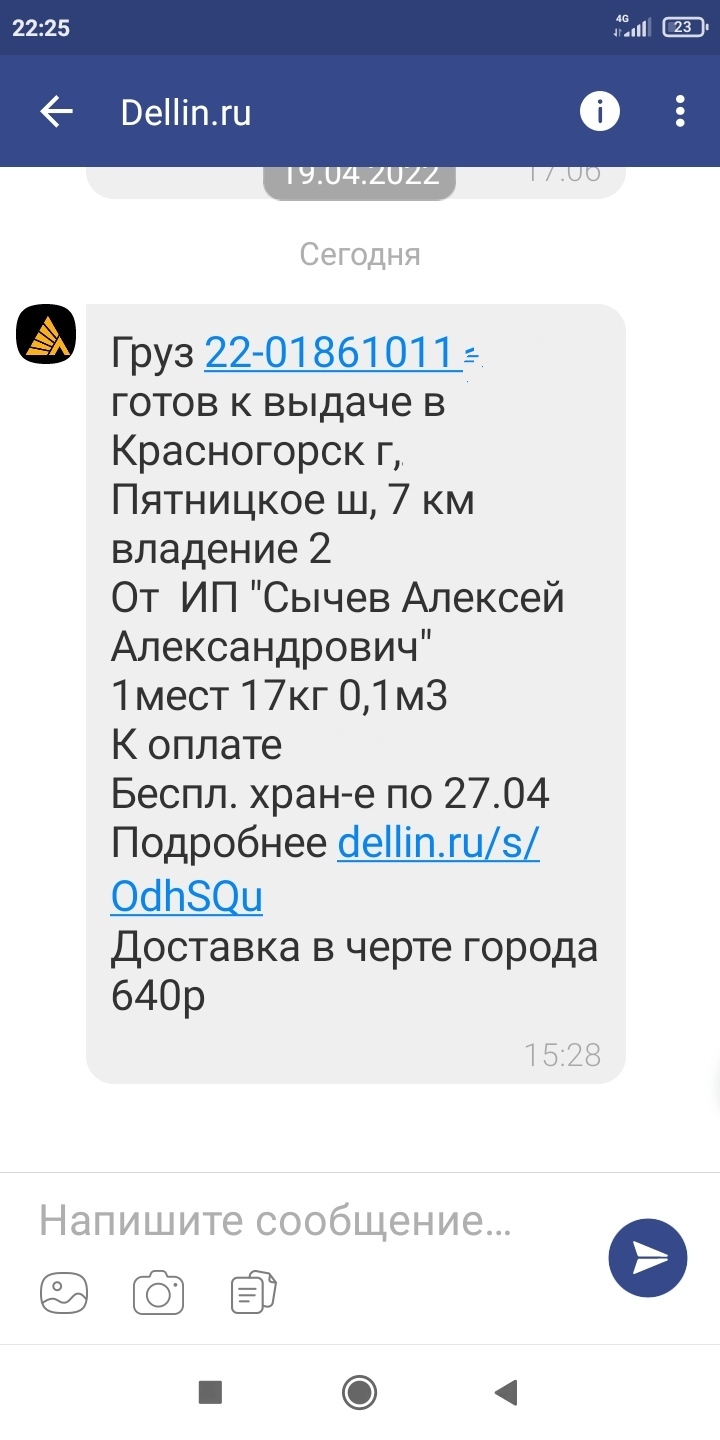This screenshot has width=720, height=1440.
Task: Tap the system home button
Action: pos(359,1391)
